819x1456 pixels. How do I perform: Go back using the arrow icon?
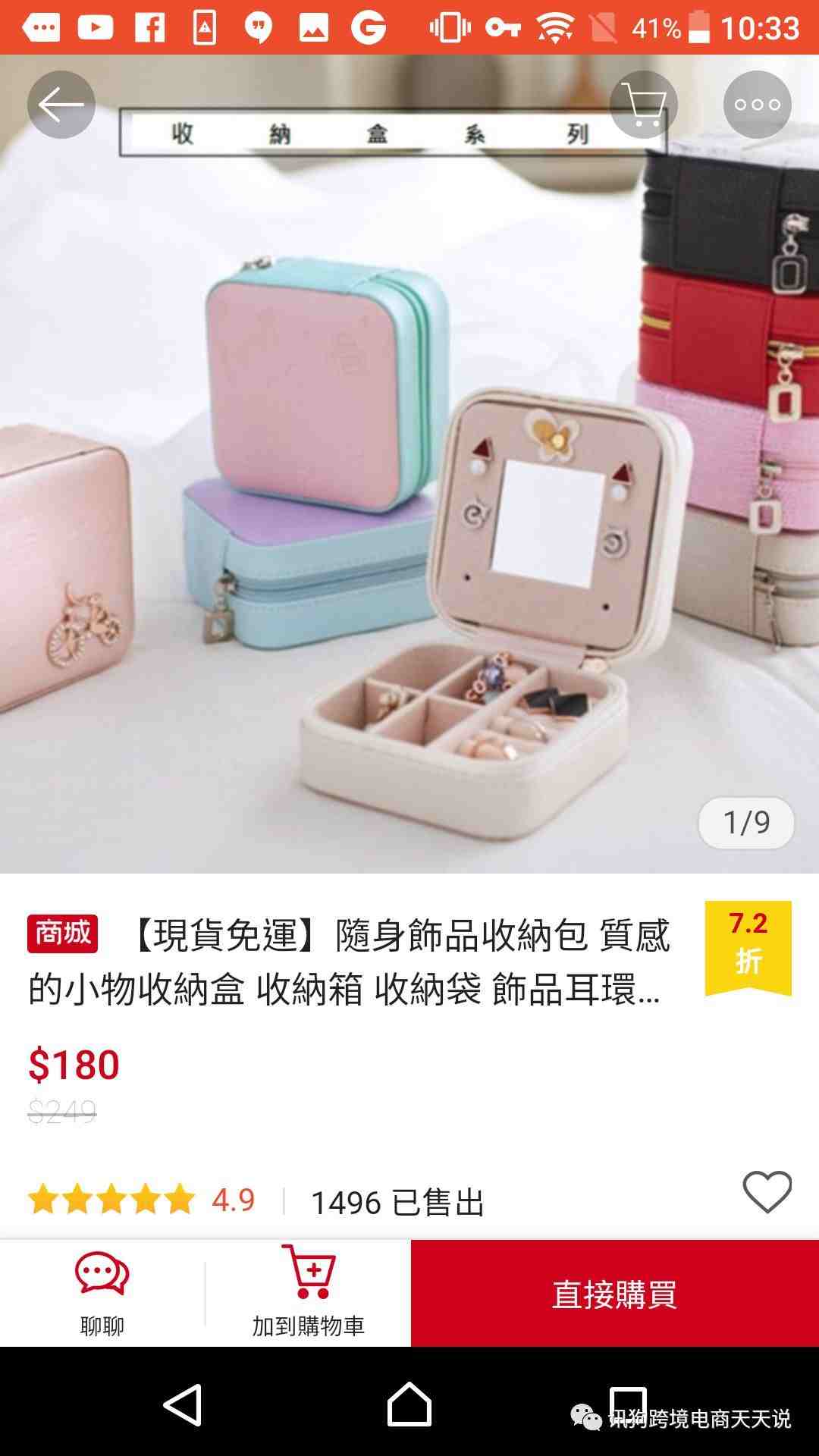pos(61,105)
